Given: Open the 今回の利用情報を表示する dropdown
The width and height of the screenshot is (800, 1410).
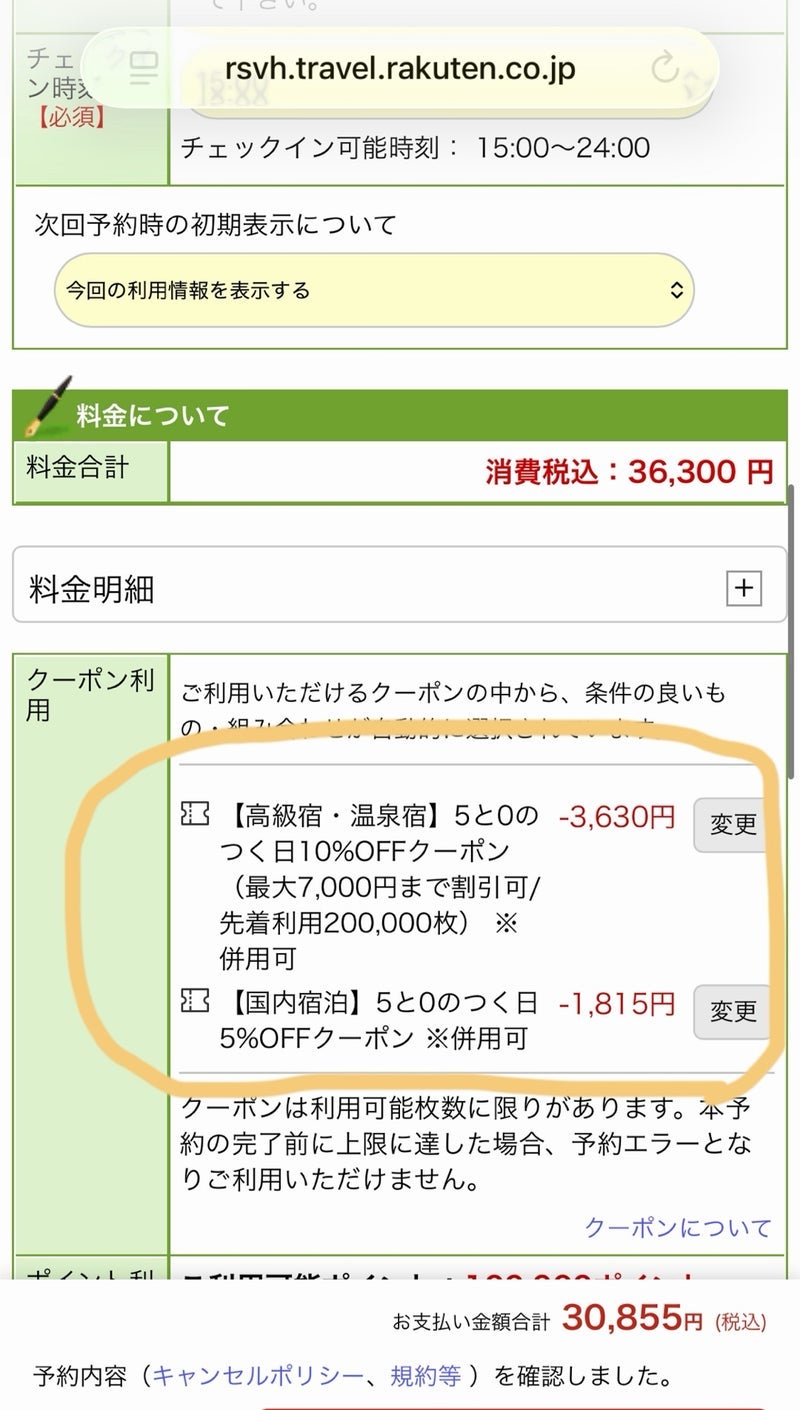Looking at the screenshot, I should click(373, 290).
